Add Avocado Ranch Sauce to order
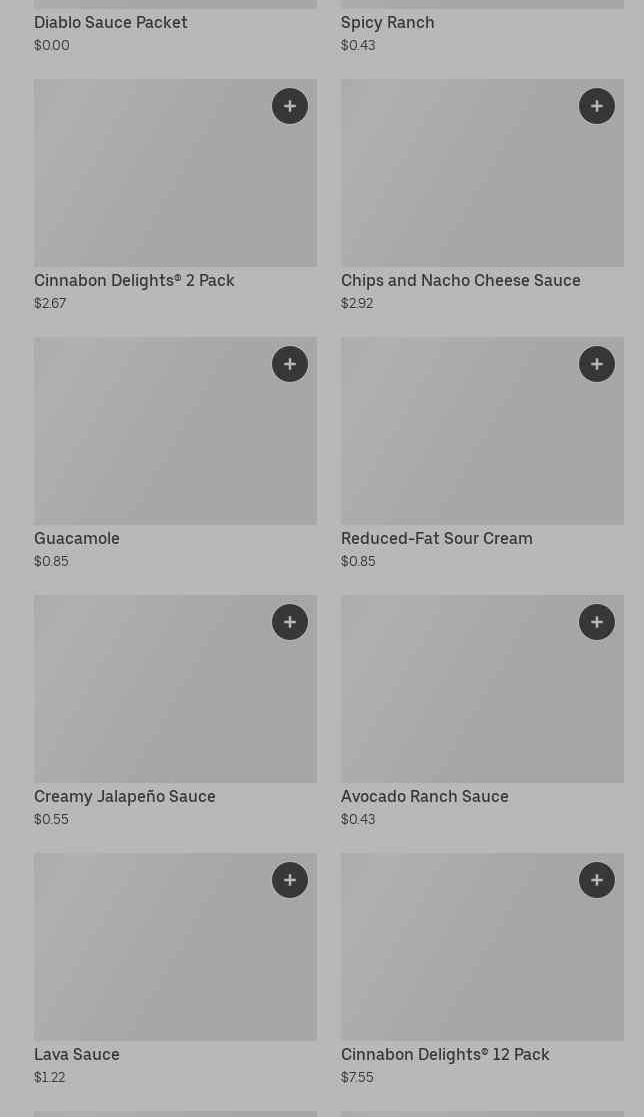 tap(597, 622)
